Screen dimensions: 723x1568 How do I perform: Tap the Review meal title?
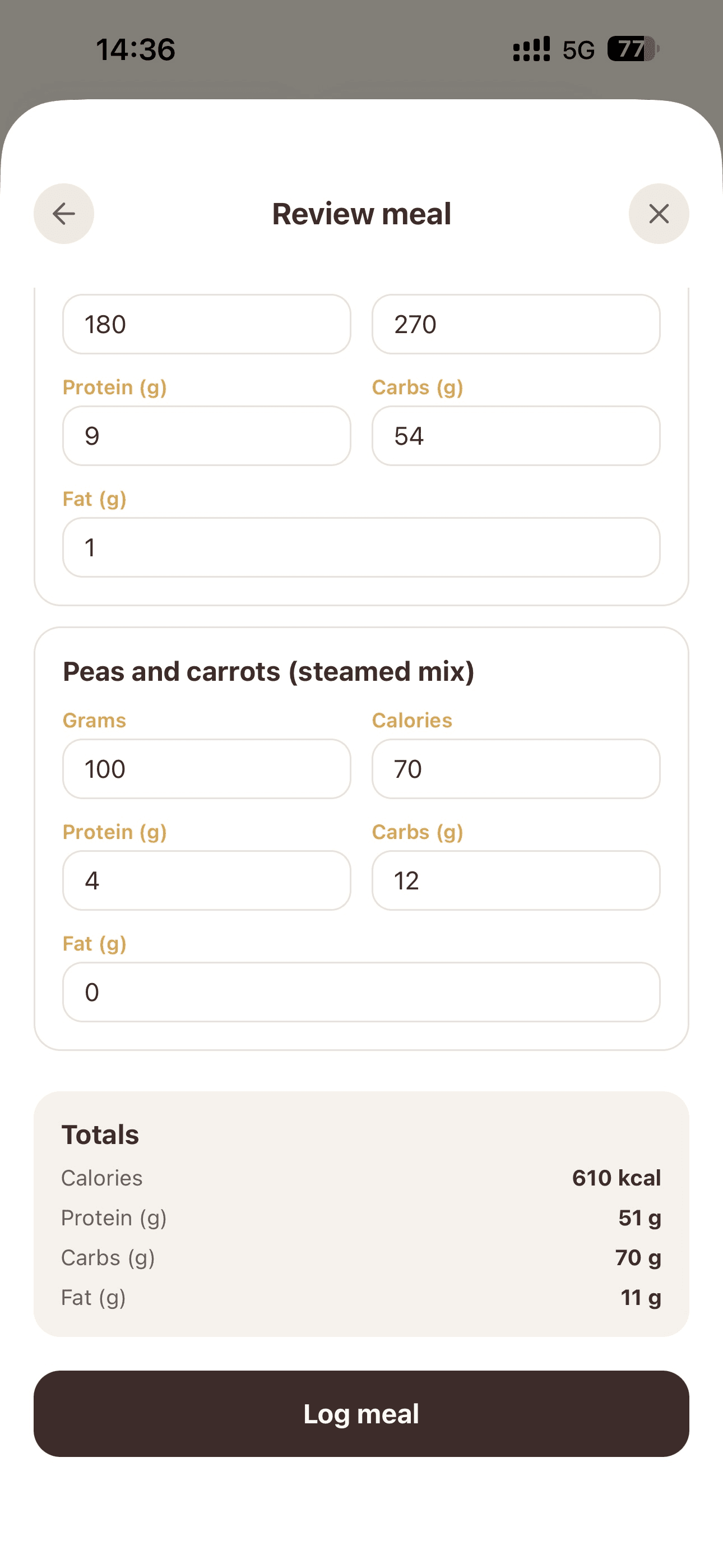[x=361, y=214]
